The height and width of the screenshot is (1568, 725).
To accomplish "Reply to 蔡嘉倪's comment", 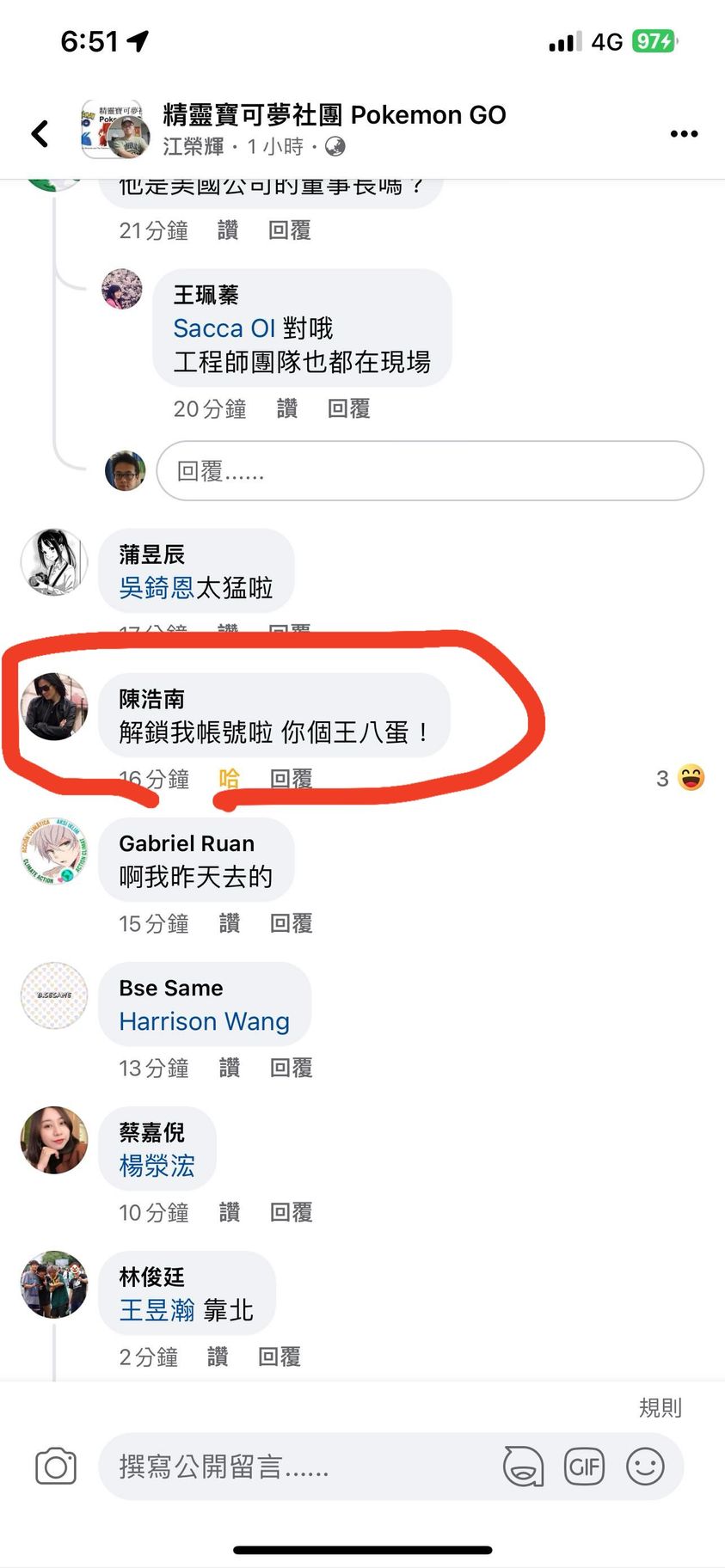I will coord(291,1212).
